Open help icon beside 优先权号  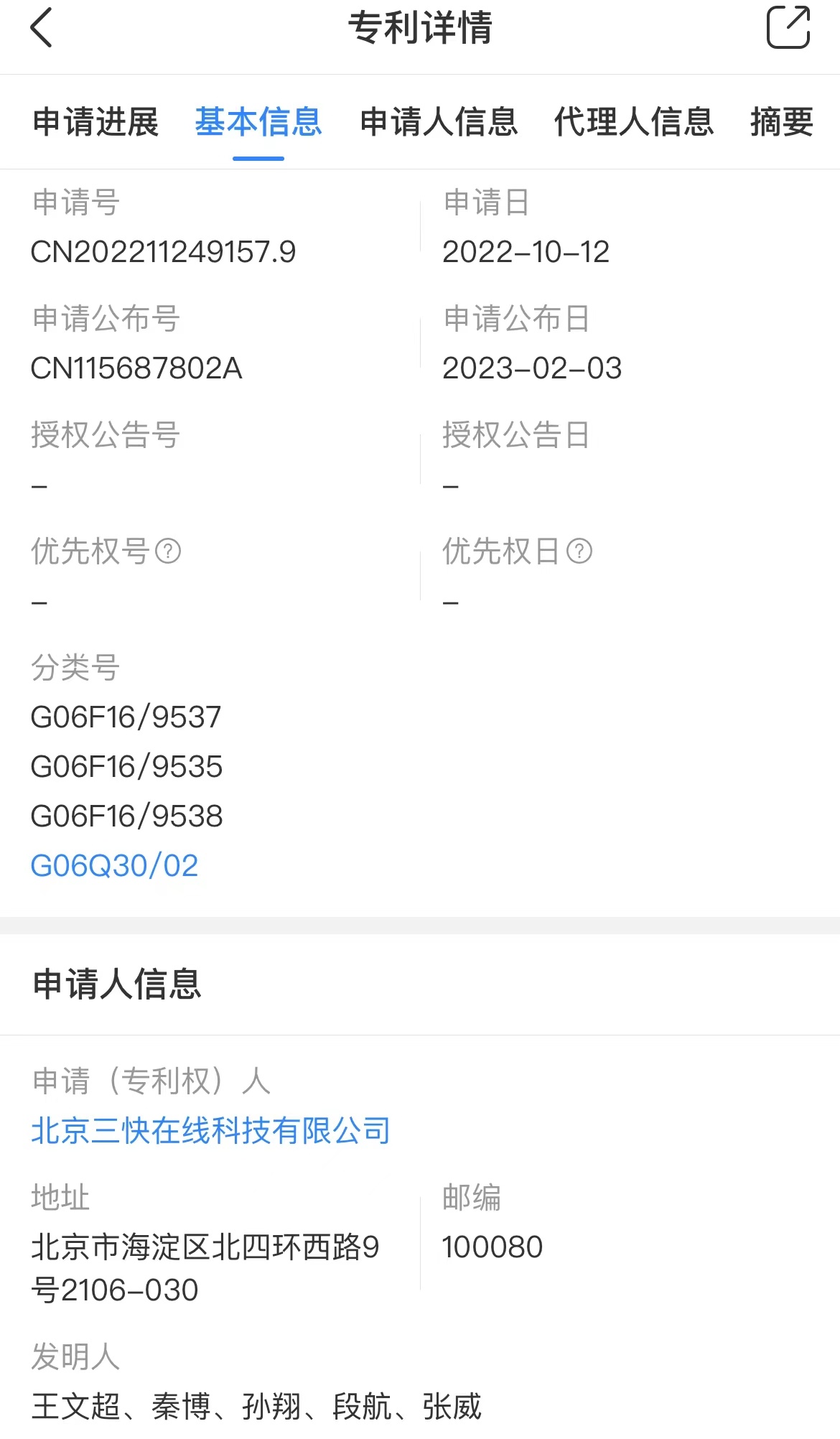pyautogui.click(x=168, y=551)
